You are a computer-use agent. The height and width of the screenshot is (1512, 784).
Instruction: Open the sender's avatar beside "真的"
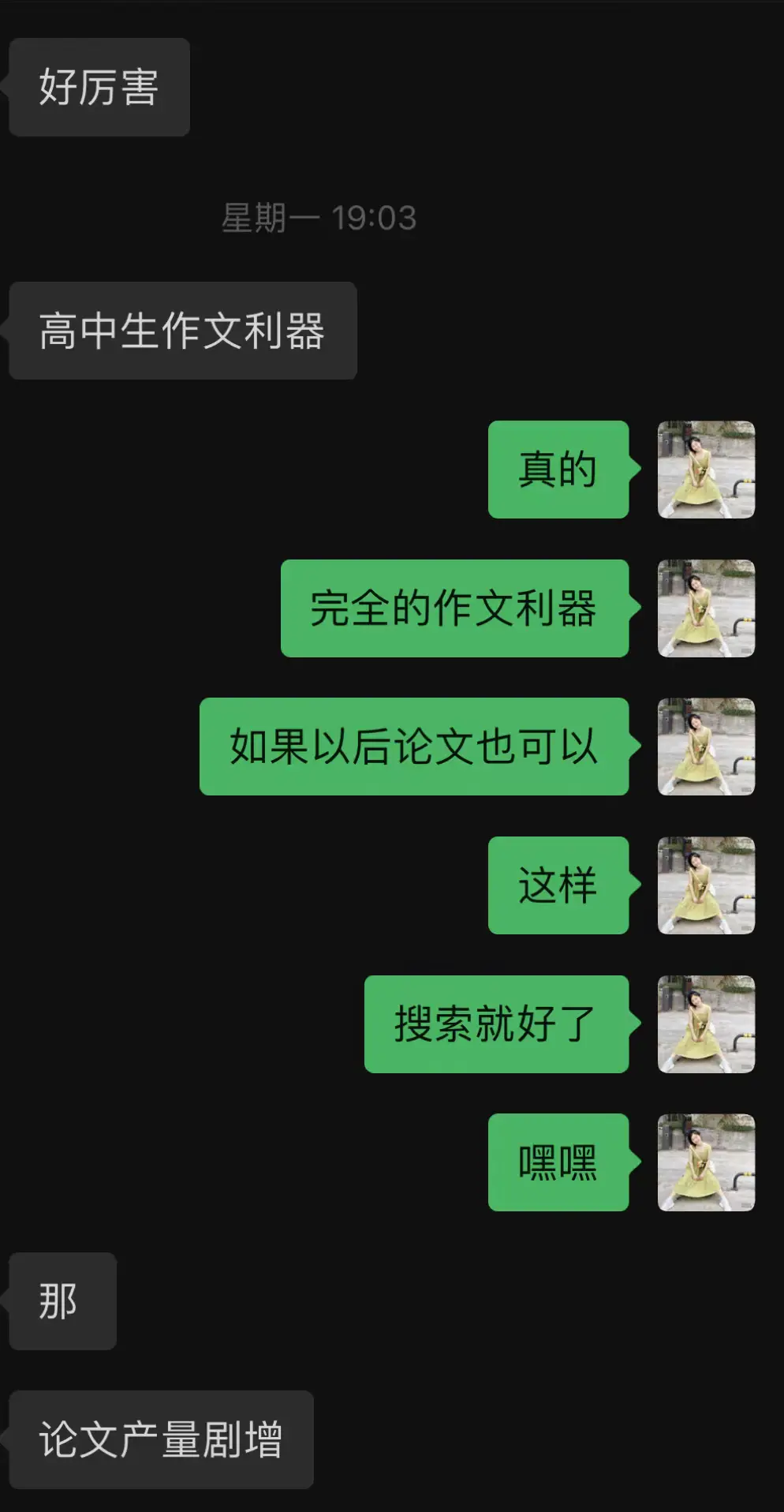[x=706, y=470]
